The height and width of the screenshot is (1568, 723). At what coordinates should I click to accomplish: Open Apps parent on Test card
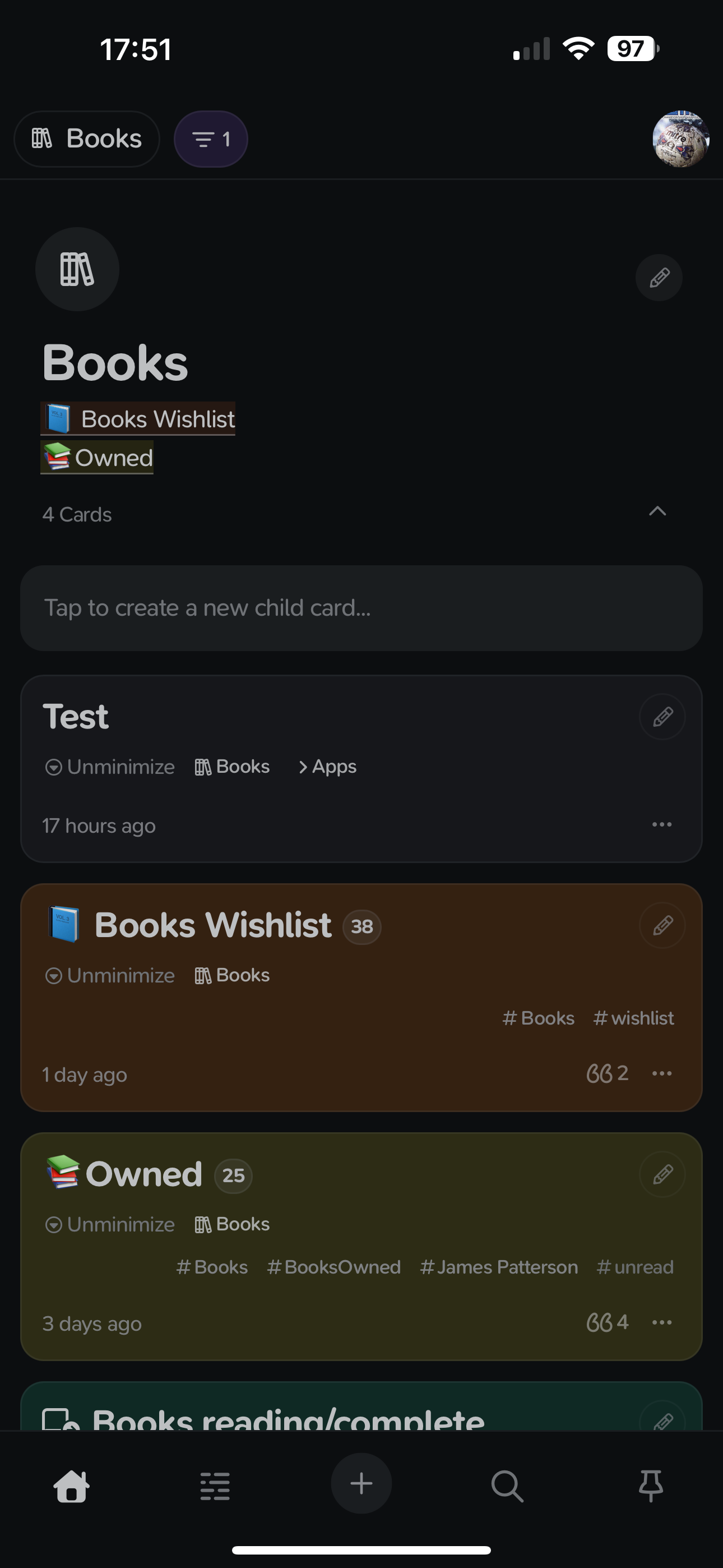pyautogui.click(x=327, y=767)
